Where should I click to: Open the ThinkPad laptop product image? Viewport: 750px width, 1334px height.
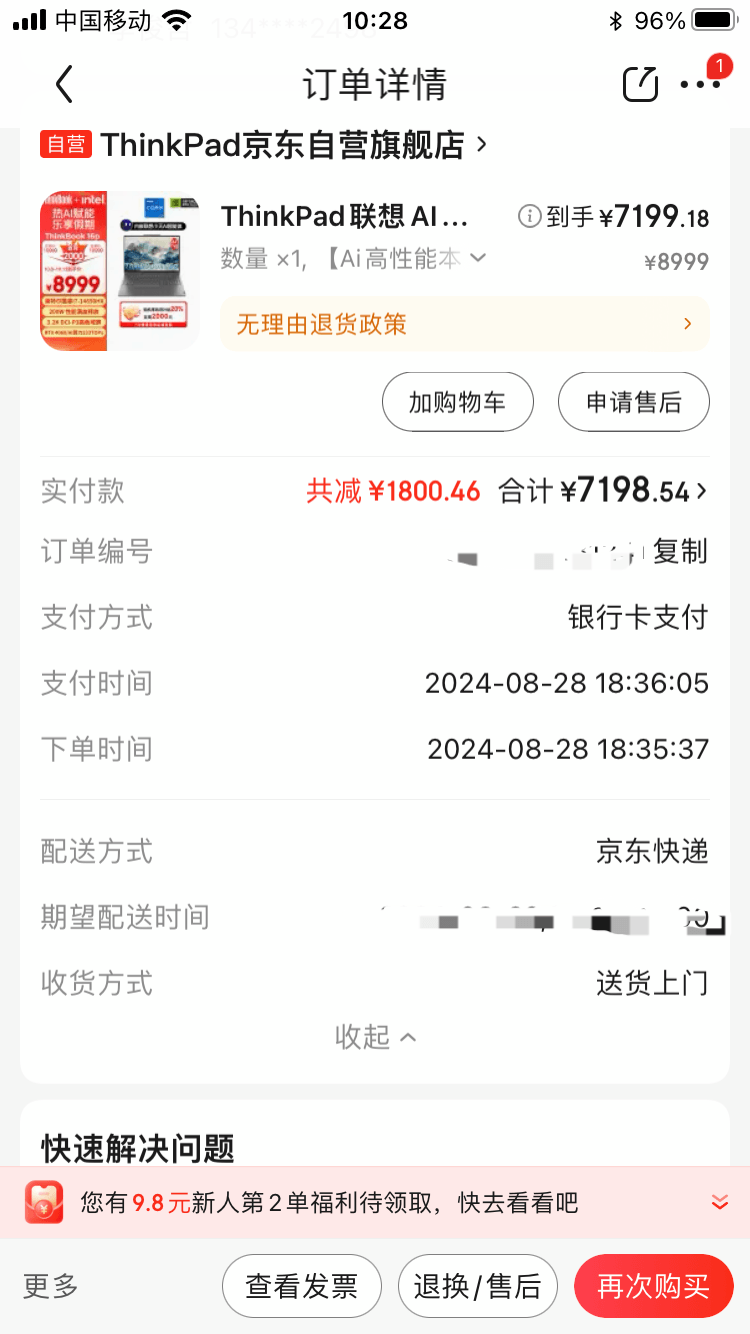coord(120,271)
